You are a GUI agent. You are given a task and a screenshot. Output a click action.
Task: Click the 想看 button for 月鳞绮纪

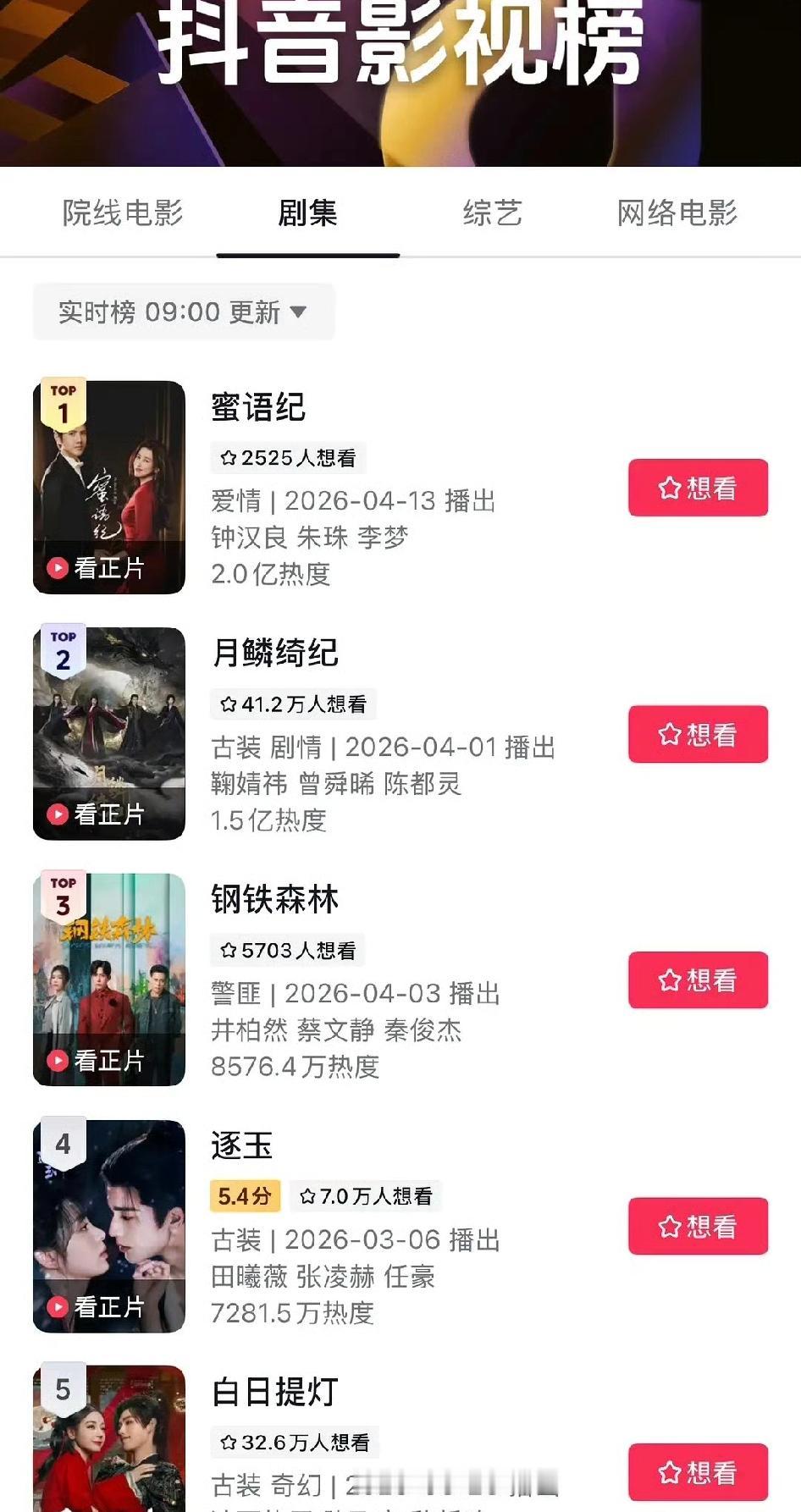(x=698, y=734)
